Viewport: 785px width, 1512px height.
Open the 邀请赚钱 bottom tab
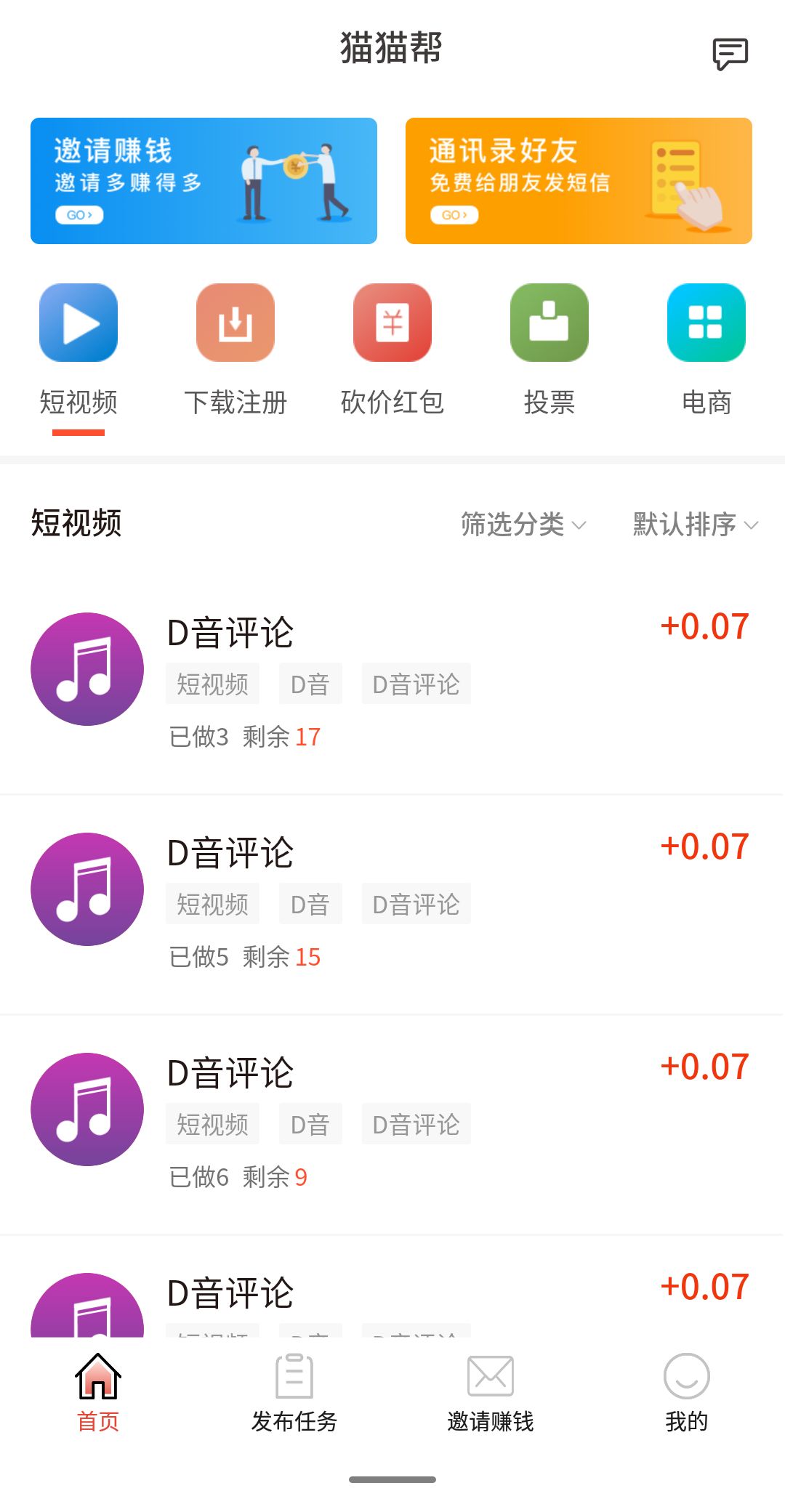[x=491, y=1392]
